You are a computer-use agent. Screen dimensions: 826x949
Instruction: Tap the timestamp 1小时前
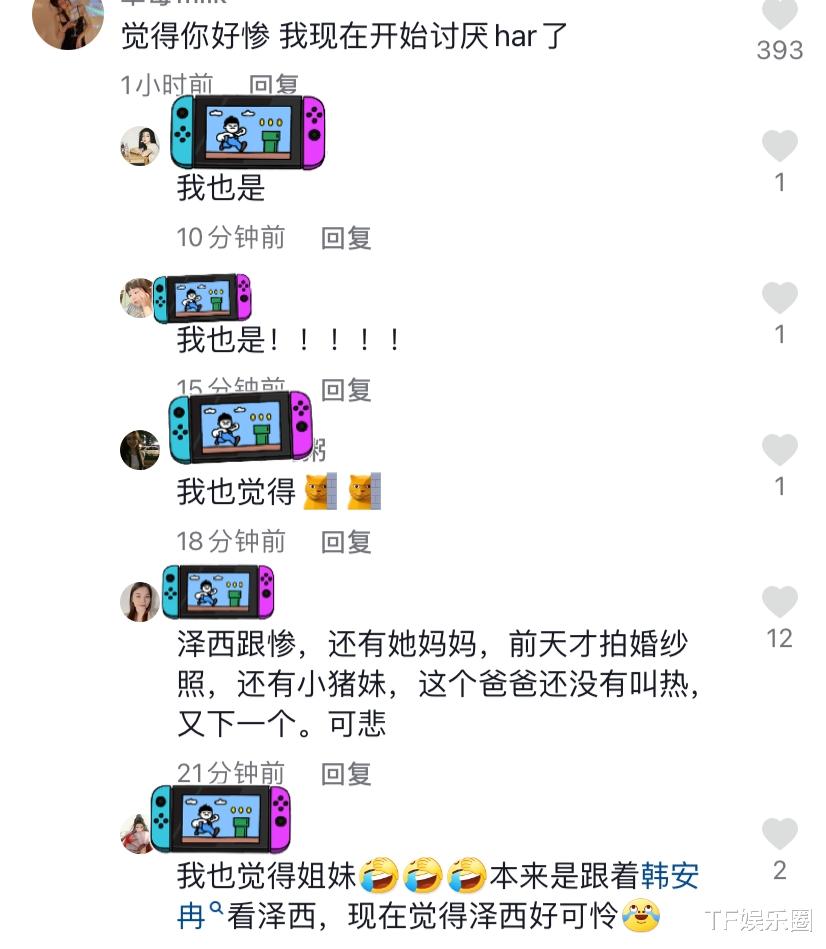click(x=168, y=86)
